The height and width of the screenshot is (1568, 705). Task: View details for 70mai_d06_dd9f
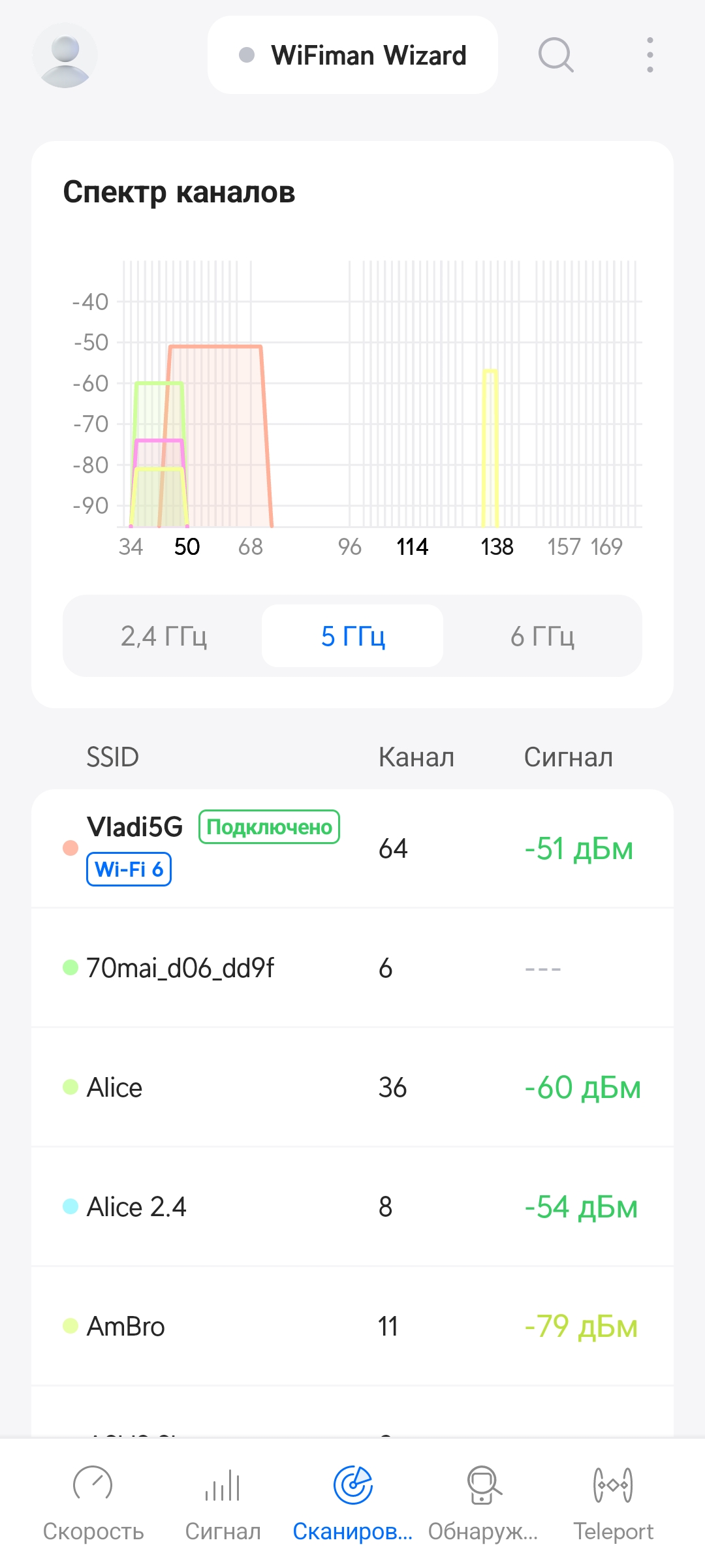click(x=352, y=967)
